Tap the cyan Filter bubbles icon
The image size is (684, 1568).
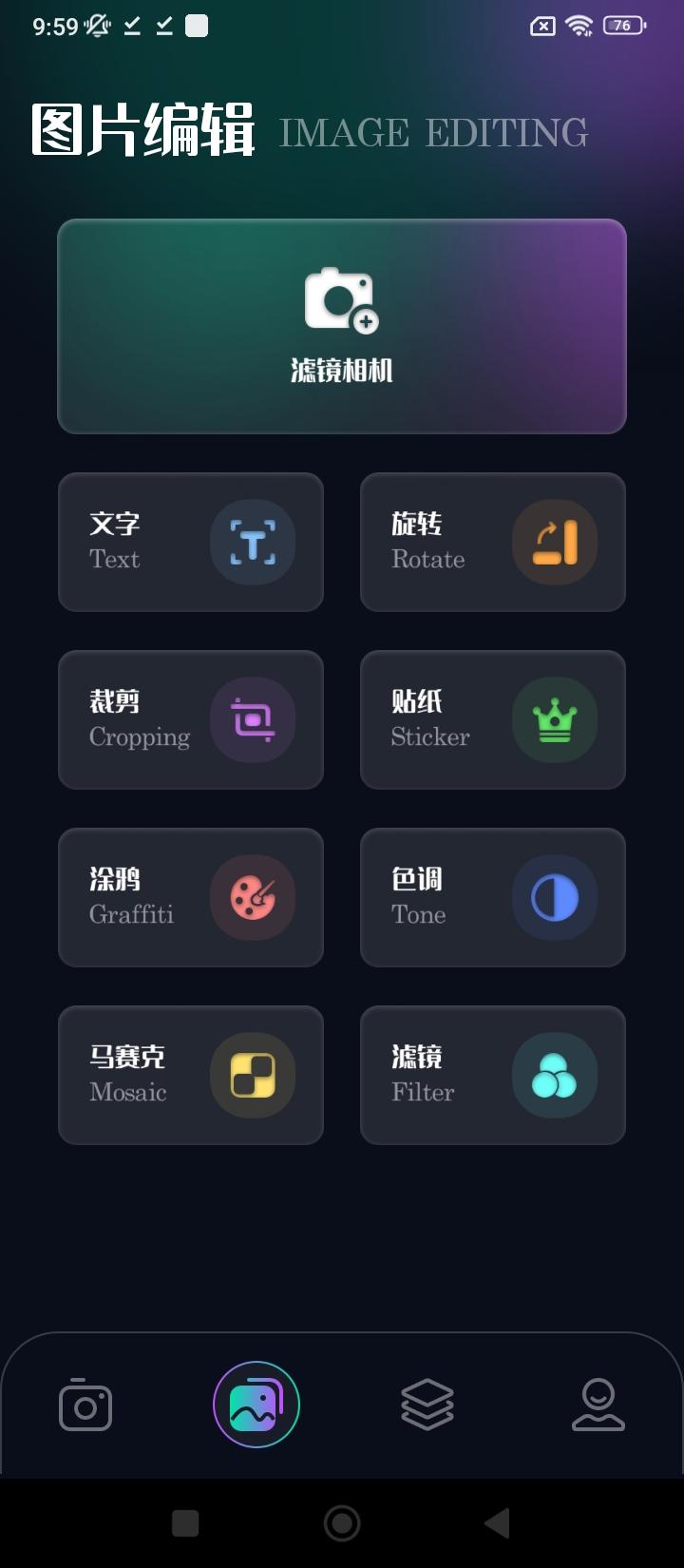click(x=555, y=1075)
